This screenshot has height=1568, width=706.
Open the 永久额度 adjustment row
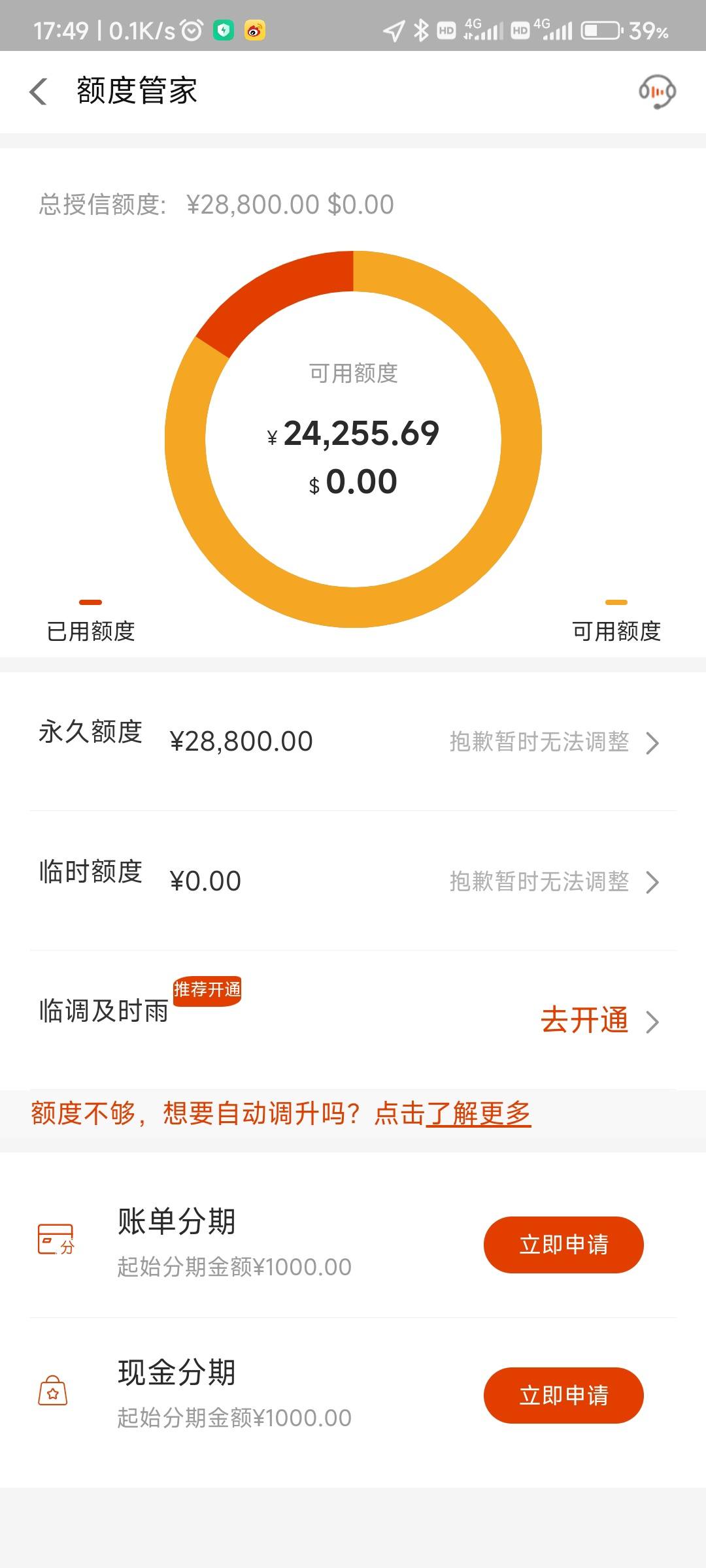353,742
